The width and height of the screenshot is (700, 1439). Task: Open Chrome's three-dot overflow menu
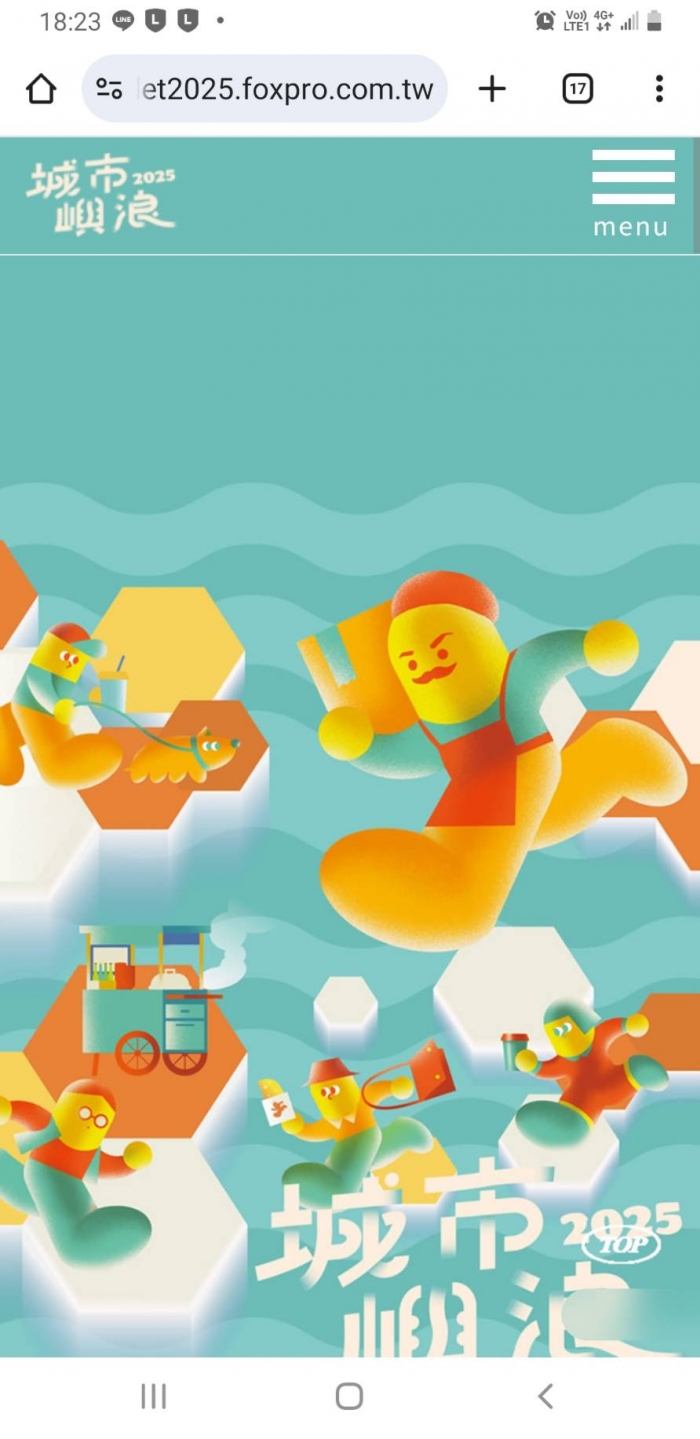(659, 90)
